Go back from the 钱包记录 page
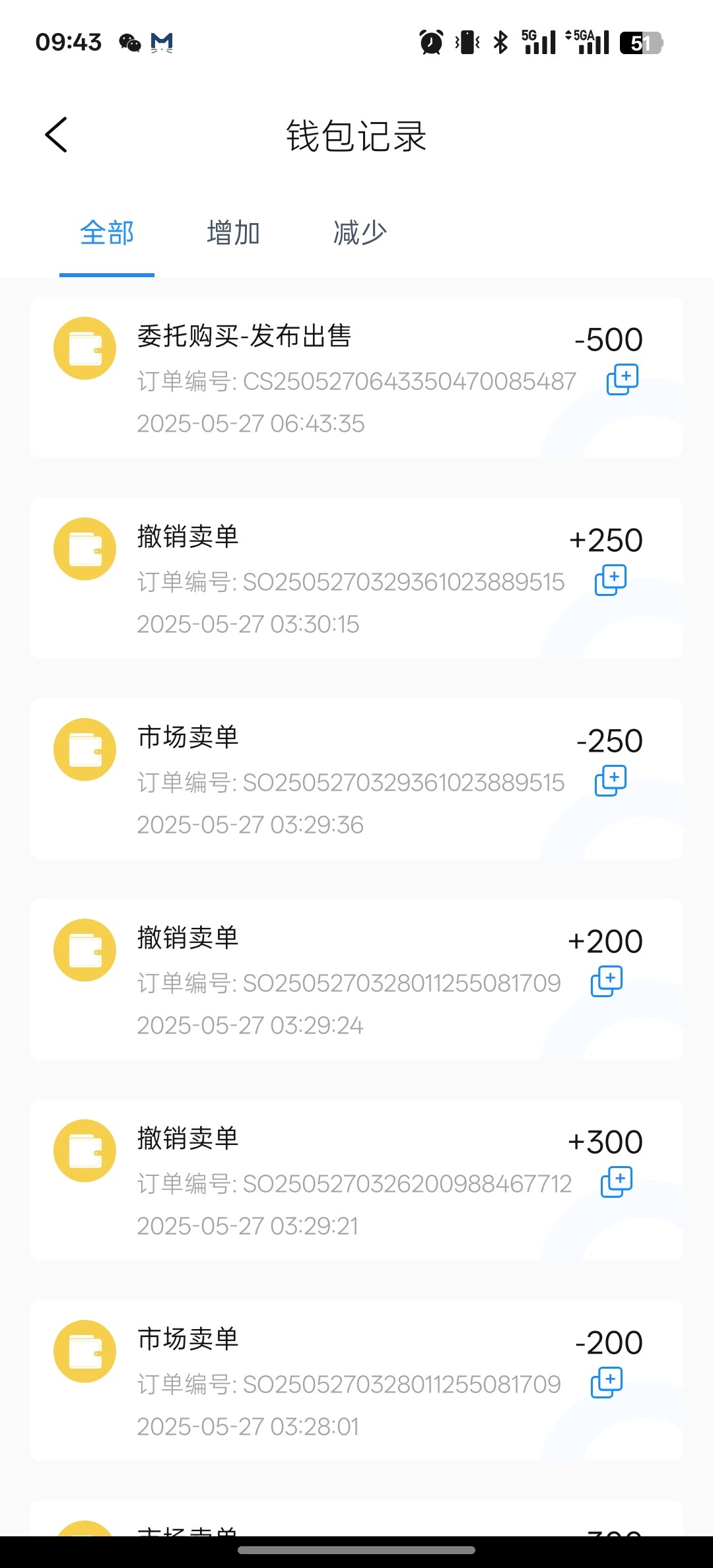 [x=57, y=135]
